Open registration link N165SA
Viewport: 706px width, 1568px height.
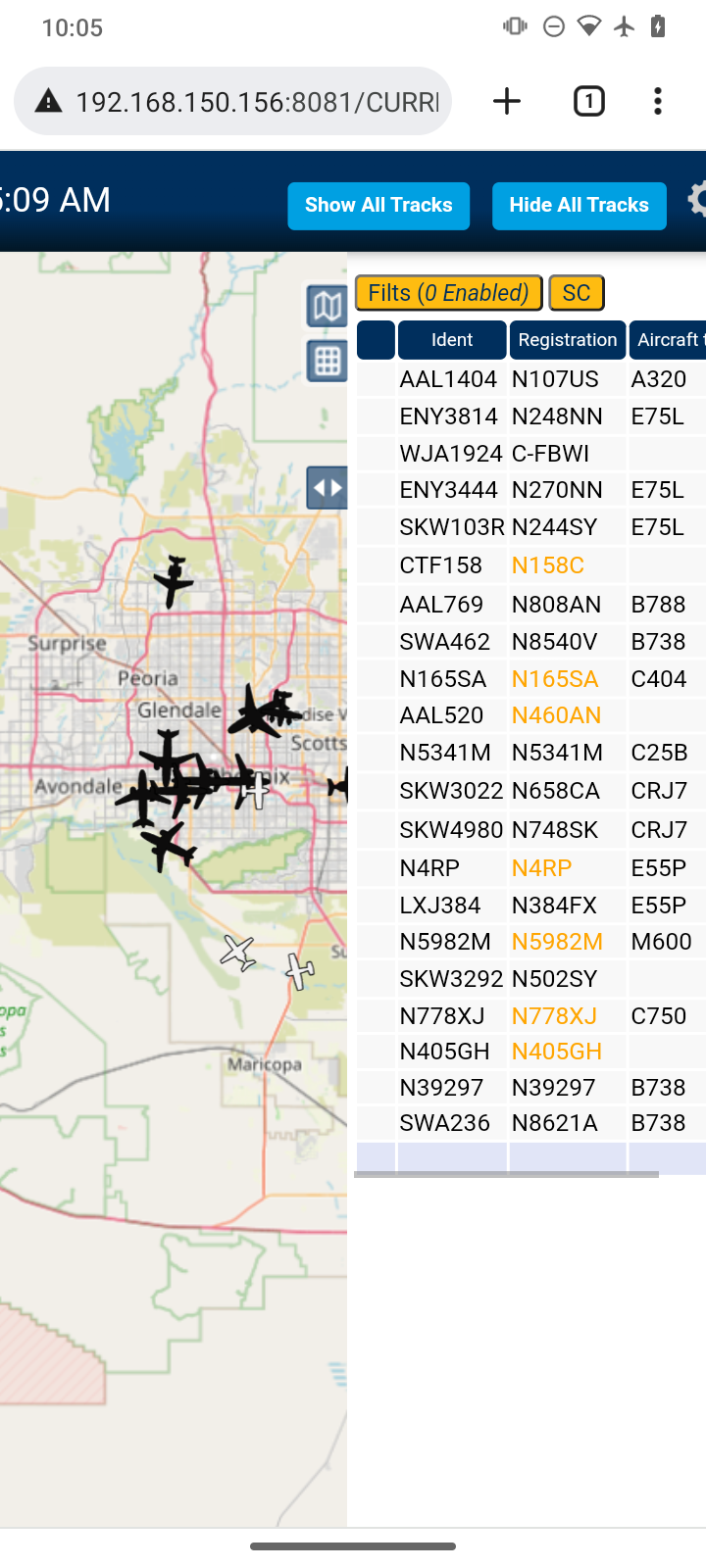555,679
